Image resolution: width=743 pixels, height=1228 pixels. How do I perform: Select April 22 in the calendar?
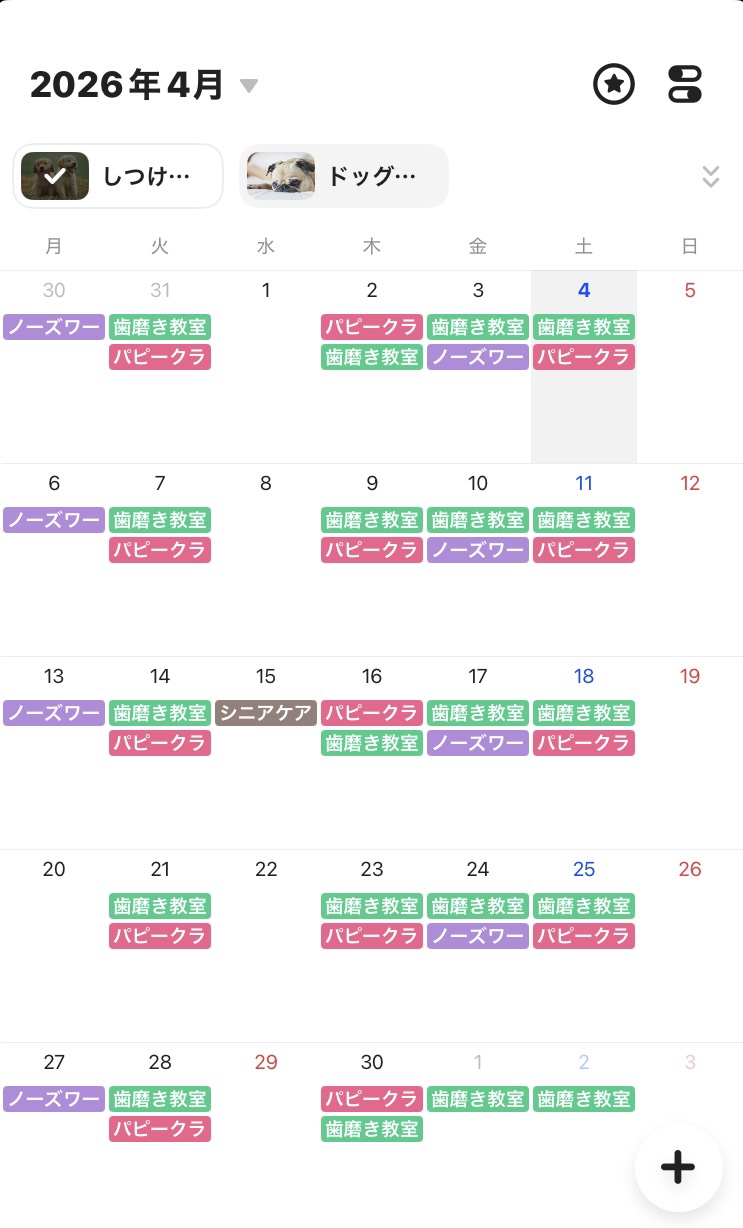point(266,869)
